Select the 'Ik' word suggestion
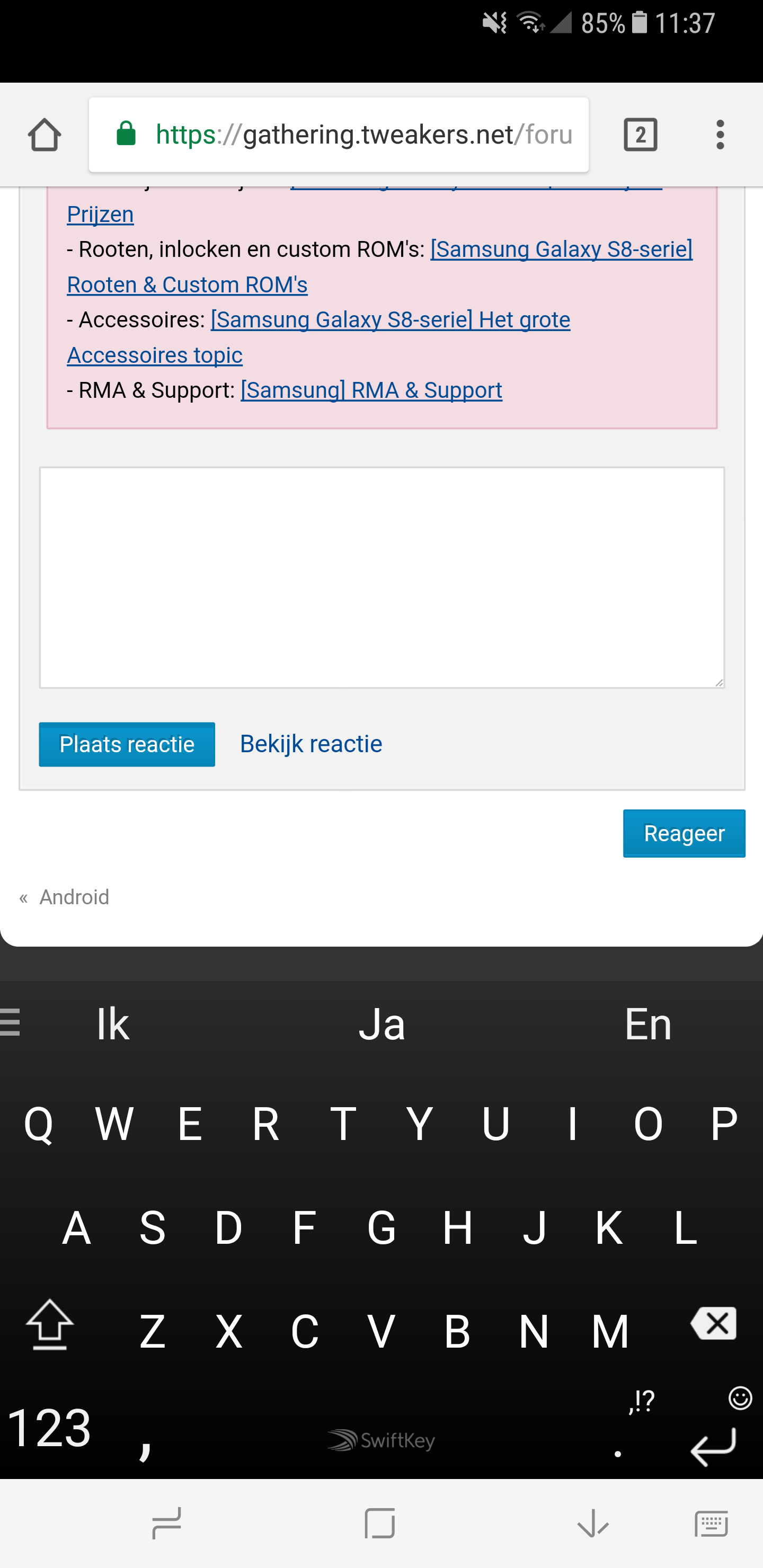This screenshot has width=763, height=1568. coord(113,1024)
